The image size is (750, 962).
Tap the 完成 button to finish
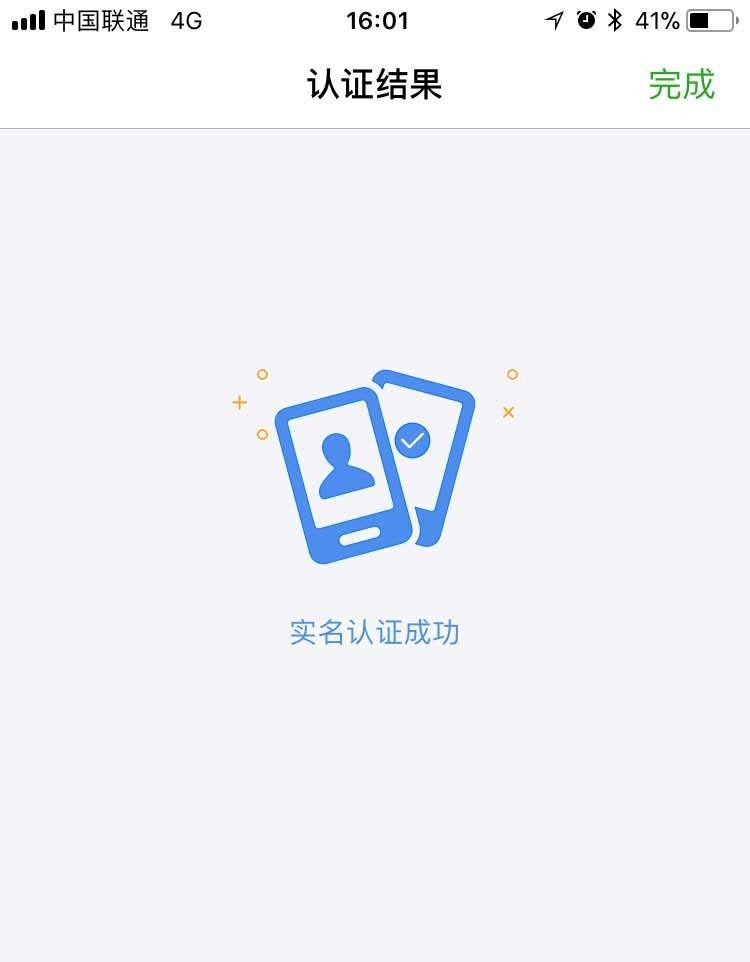[683, 84]
